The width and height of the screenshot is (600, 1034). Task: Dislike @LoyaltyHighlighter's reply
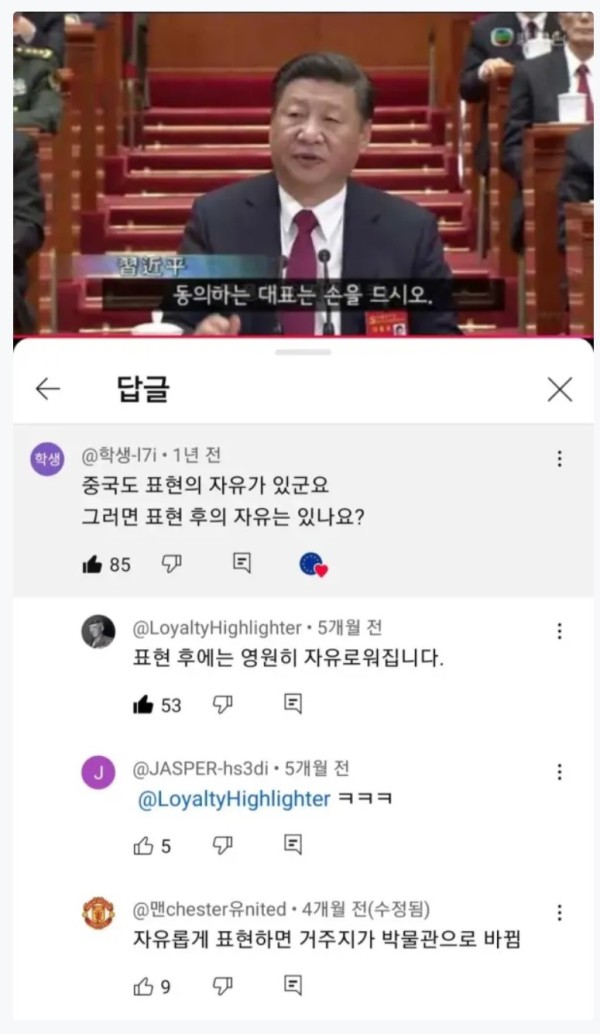(222, 704)
